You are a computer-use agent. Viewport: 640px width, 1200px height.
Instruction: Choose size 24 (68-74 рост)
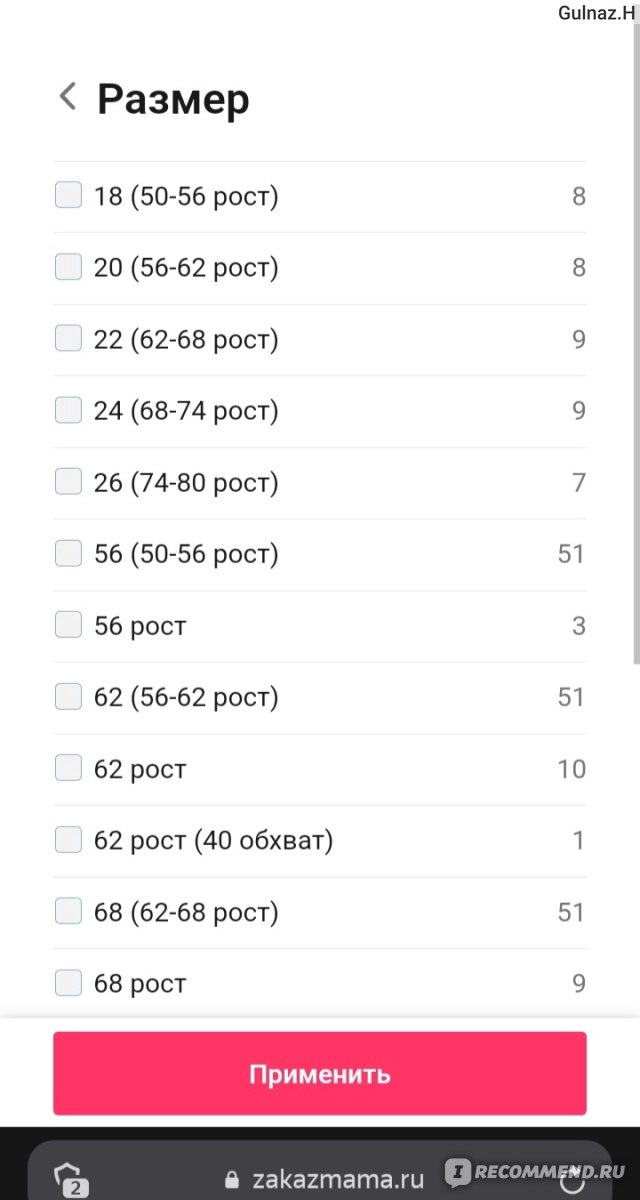tap(68, 410)
